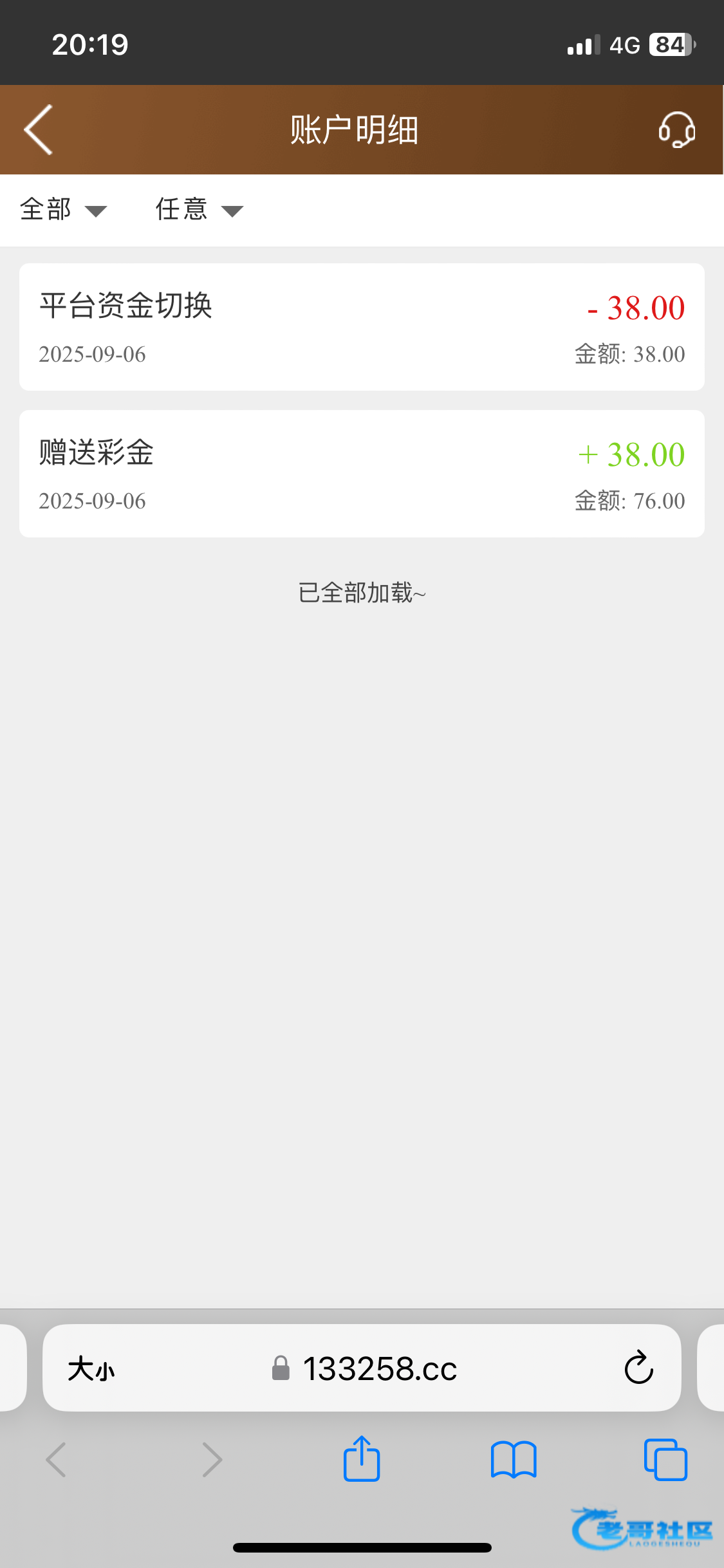Share this page via Safari share button
This screenshot has width=724, height=1568.
(362, 1460)
